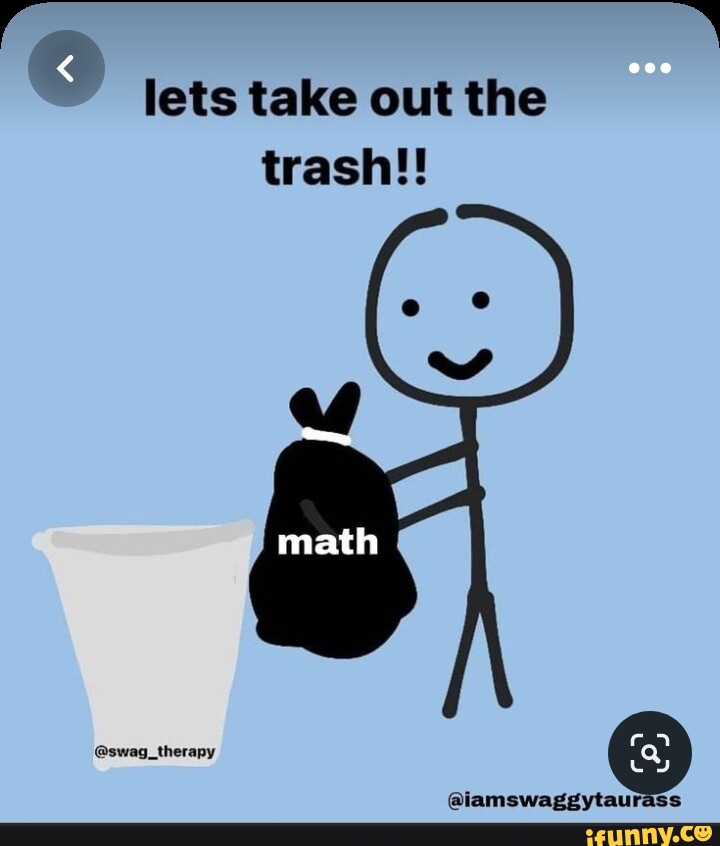Expand options via the top-right dots
The height and width of the screenshot is (846, 720).
click(649, 69)
